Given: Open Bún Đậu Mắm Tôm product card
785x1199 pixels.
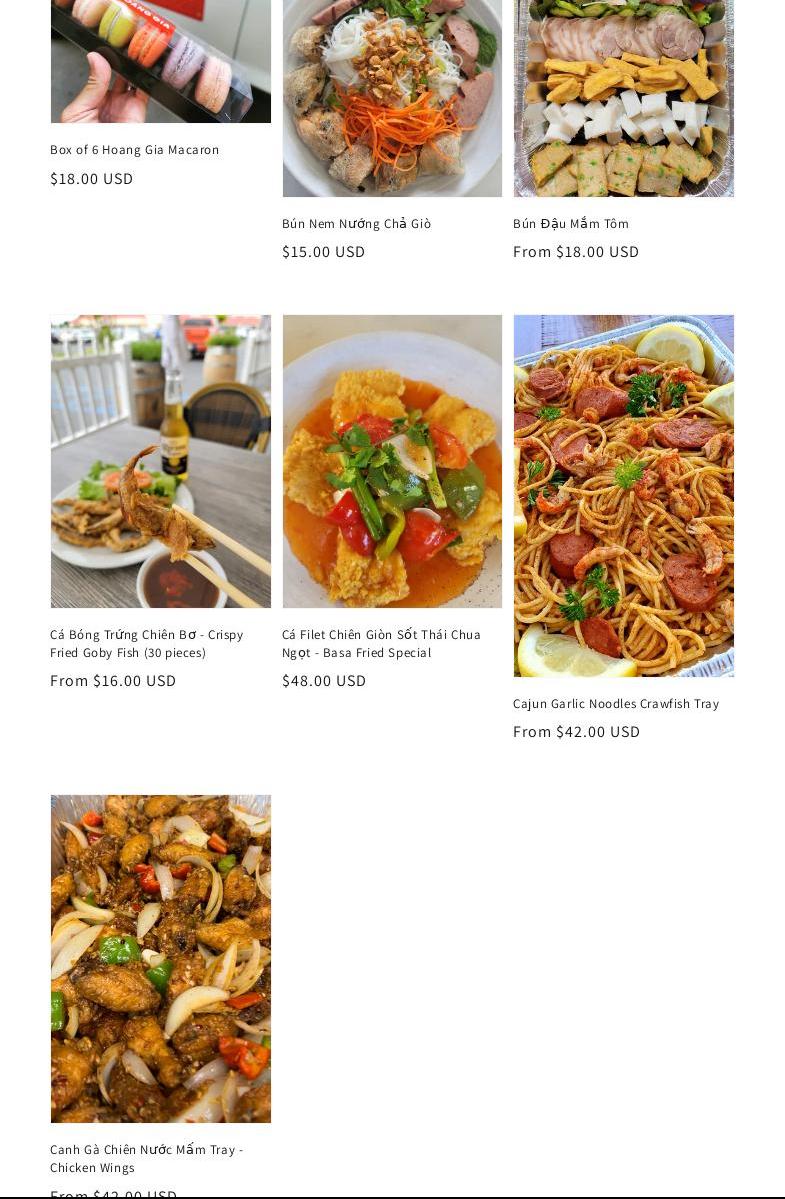Looking at the screenshot, I should tap(571, 224).
